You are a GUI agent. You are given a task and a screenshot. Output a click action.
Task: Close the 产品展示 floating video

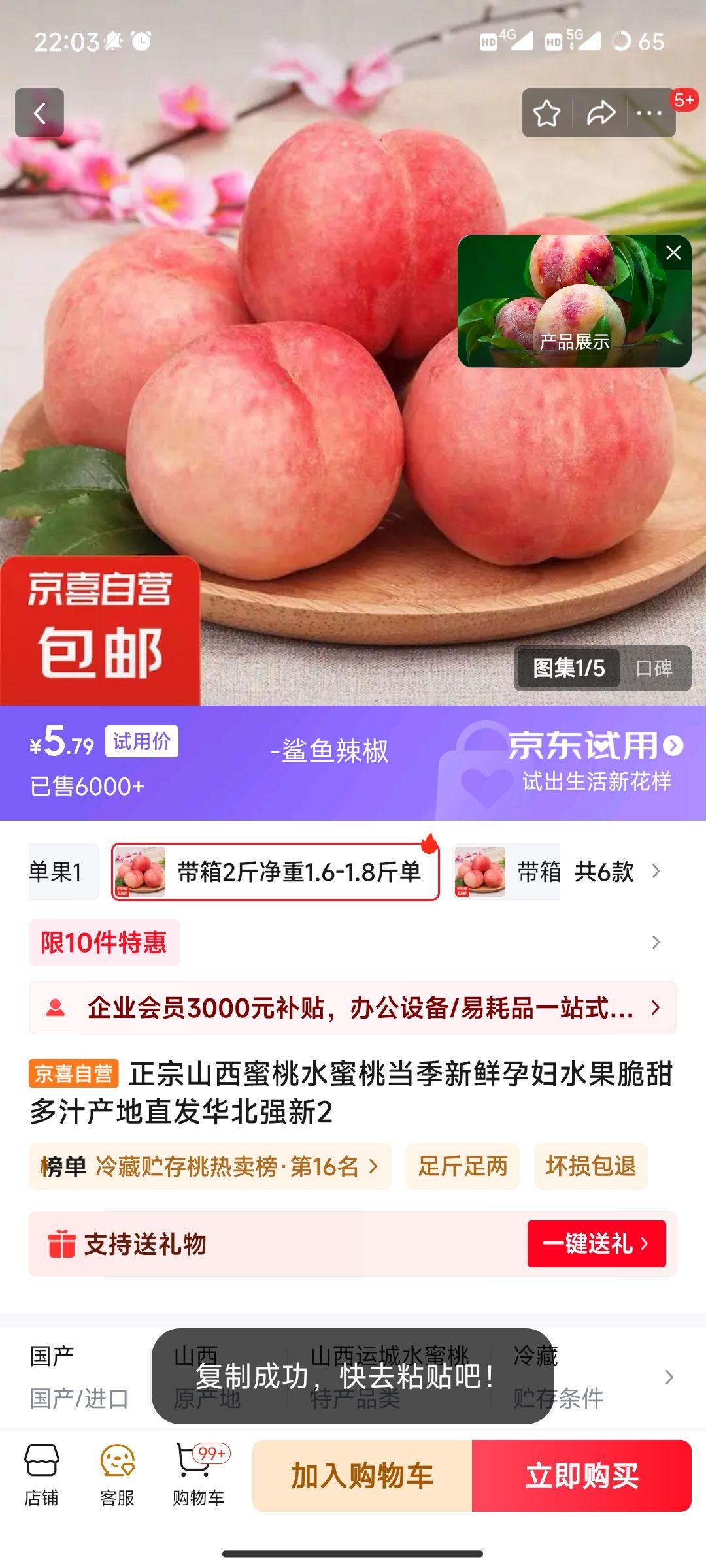click(673, 253)
